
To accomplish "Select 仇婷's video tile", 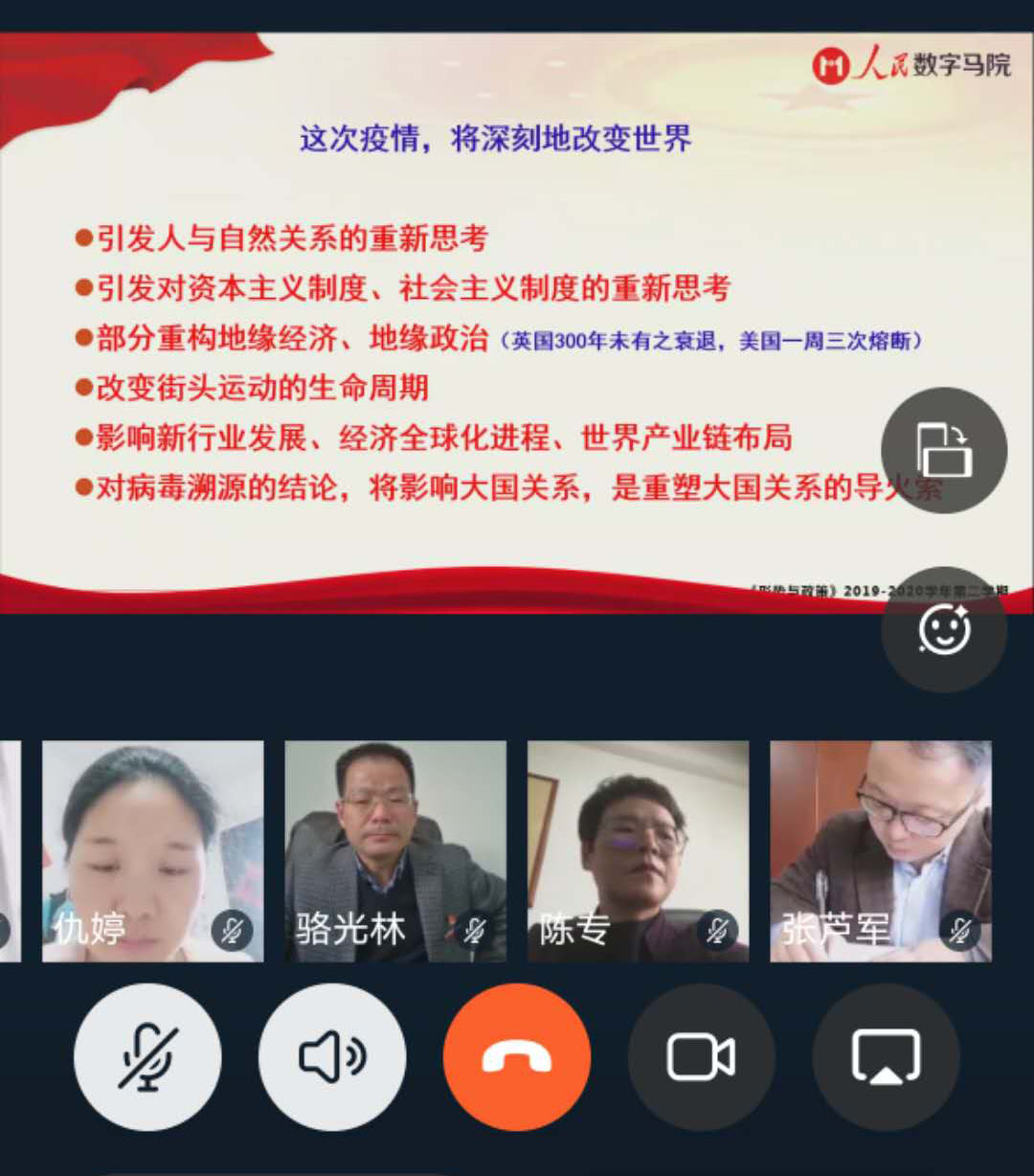I will pos(152,850).
